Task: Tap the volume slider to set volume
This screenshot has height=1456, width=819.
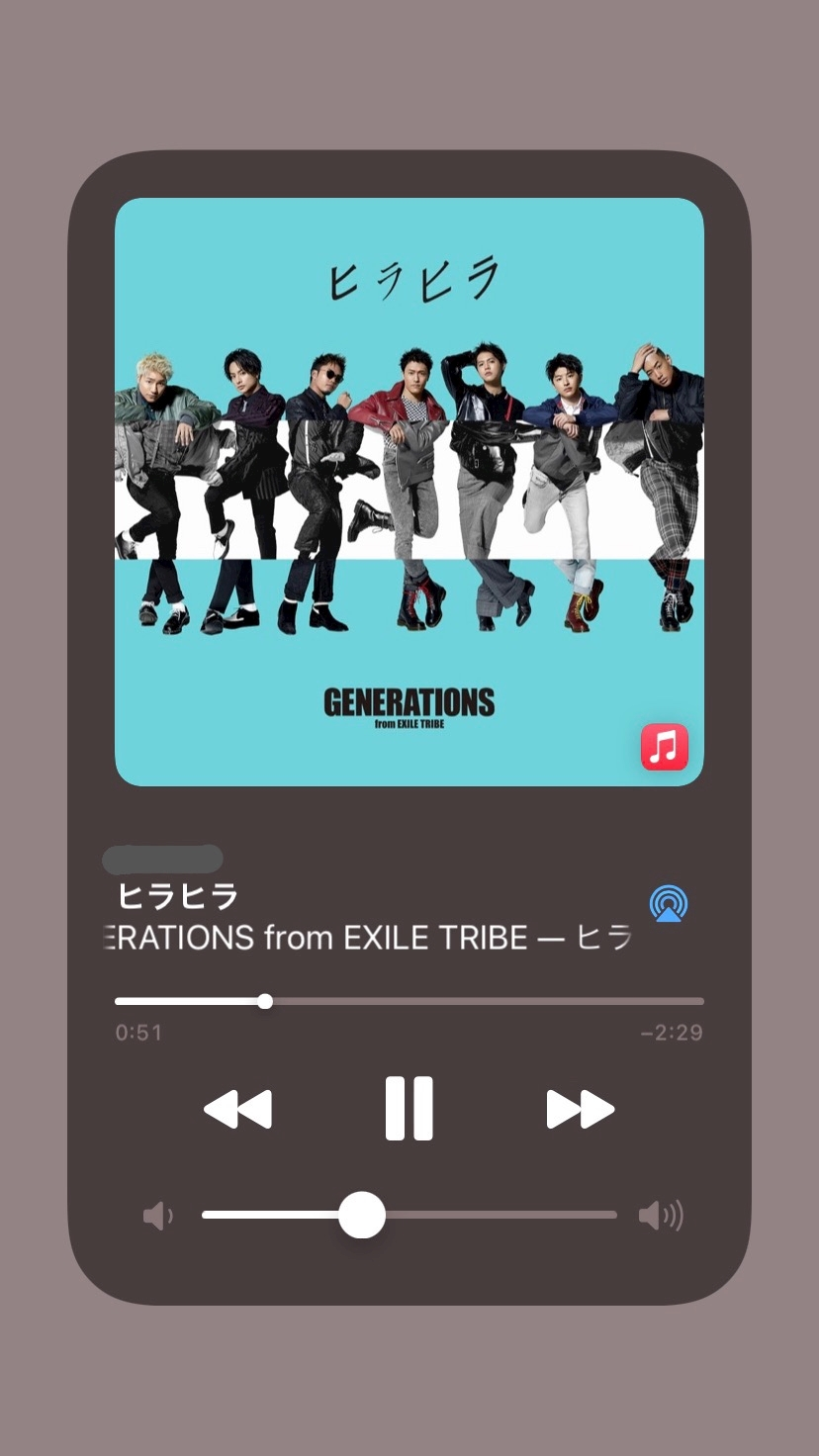Action: click(409, 1215)
